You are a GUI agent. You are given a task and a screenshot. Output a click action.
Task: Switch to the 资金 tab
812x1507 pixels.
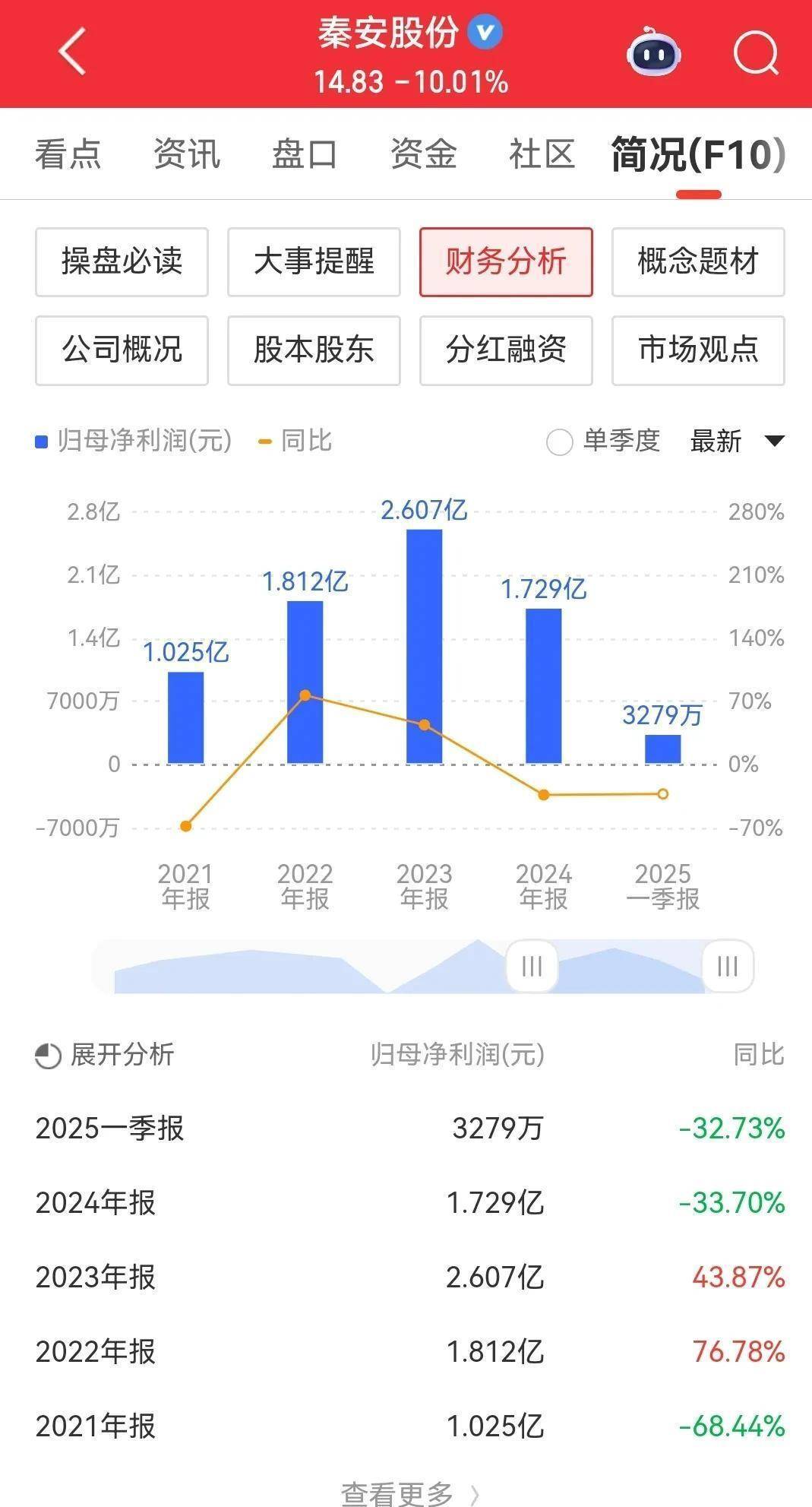tap(423, 154)
